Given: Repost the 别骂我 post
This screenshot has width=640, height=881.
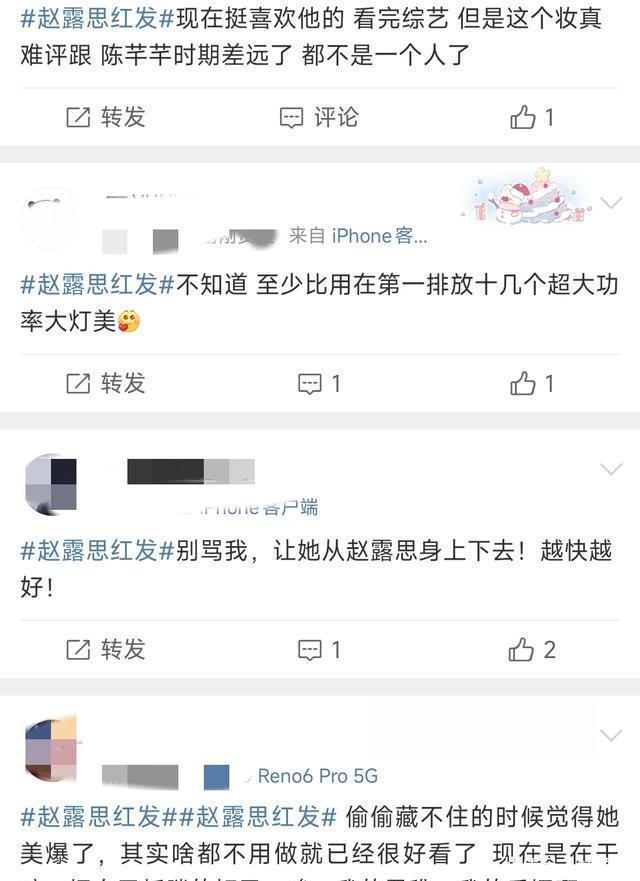Looking at the screenshot, I should [106, 649].
